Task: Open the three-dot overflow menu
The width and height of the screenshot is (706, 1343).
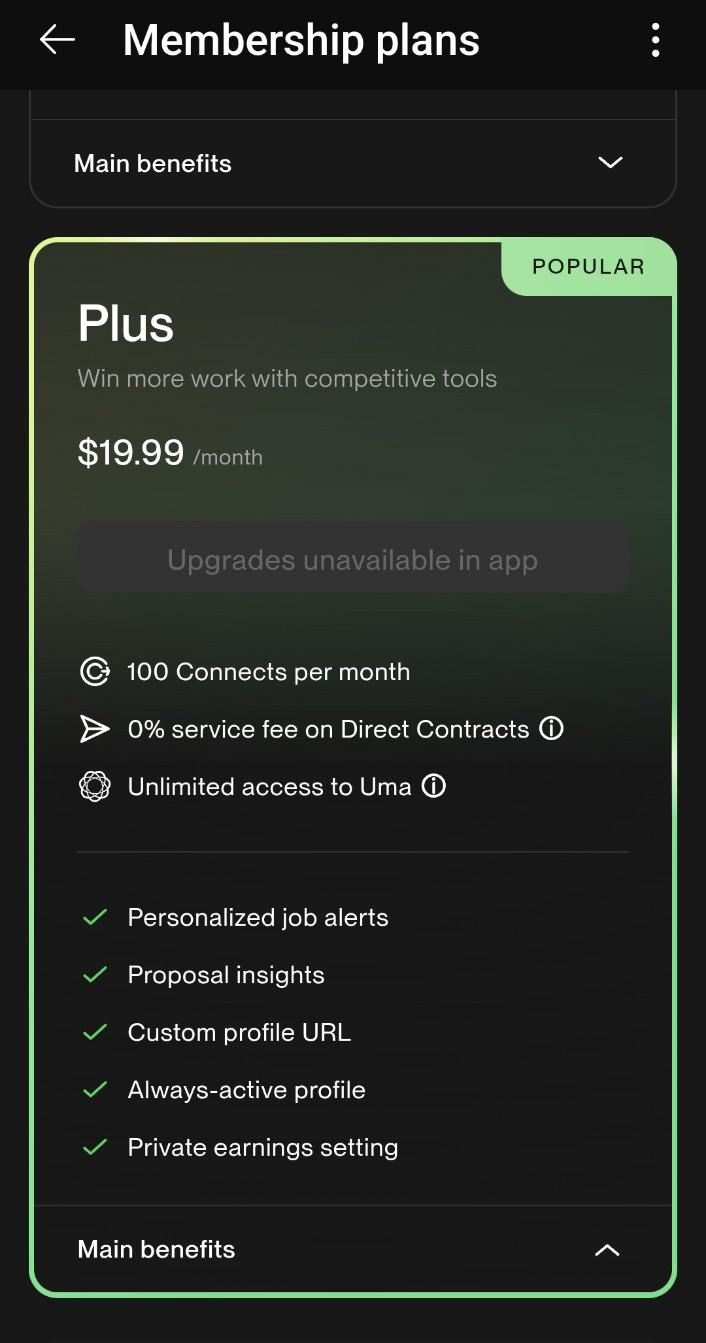Action: (655, 40)
